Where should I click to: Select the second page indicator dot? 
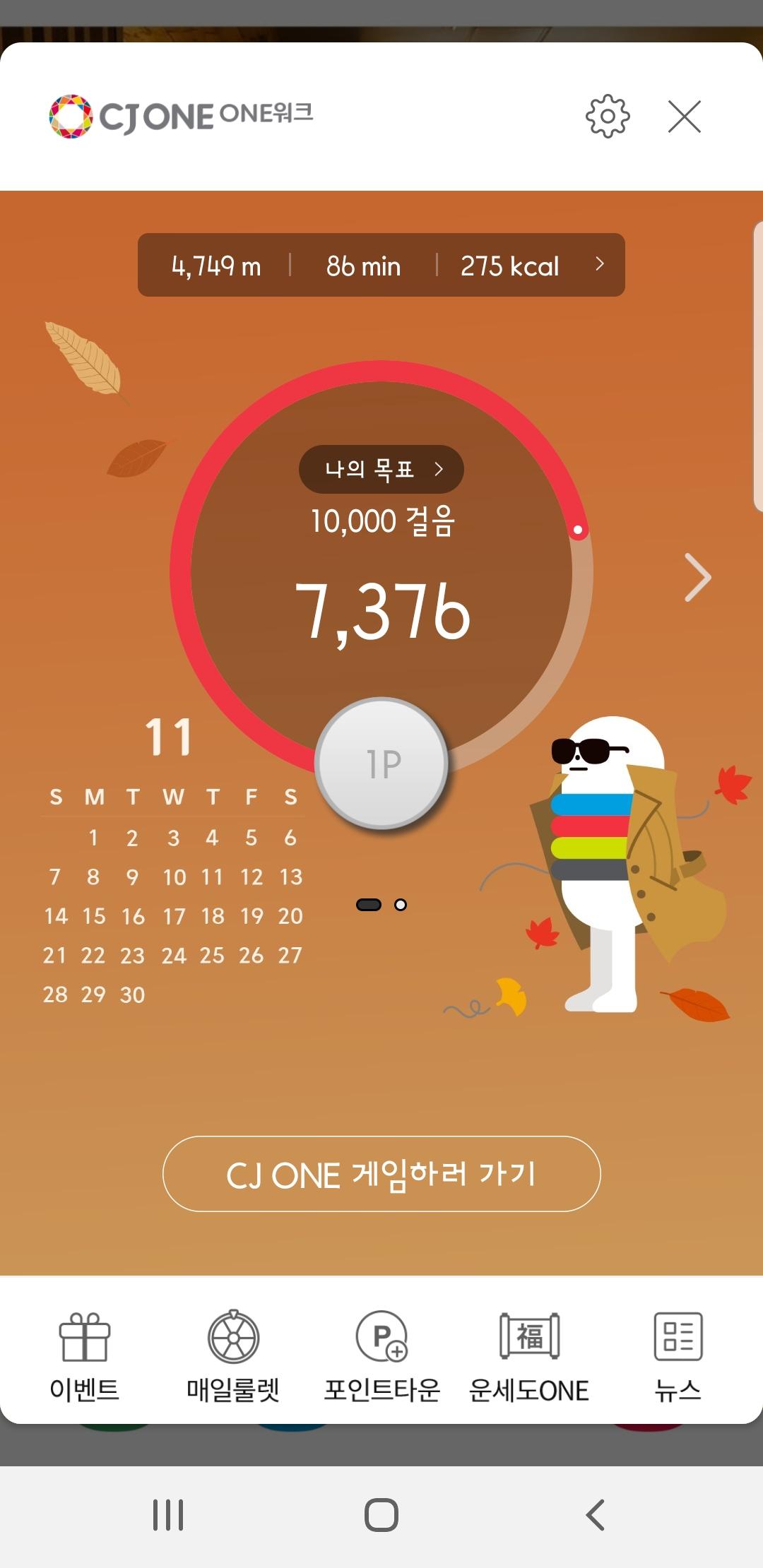401,905
